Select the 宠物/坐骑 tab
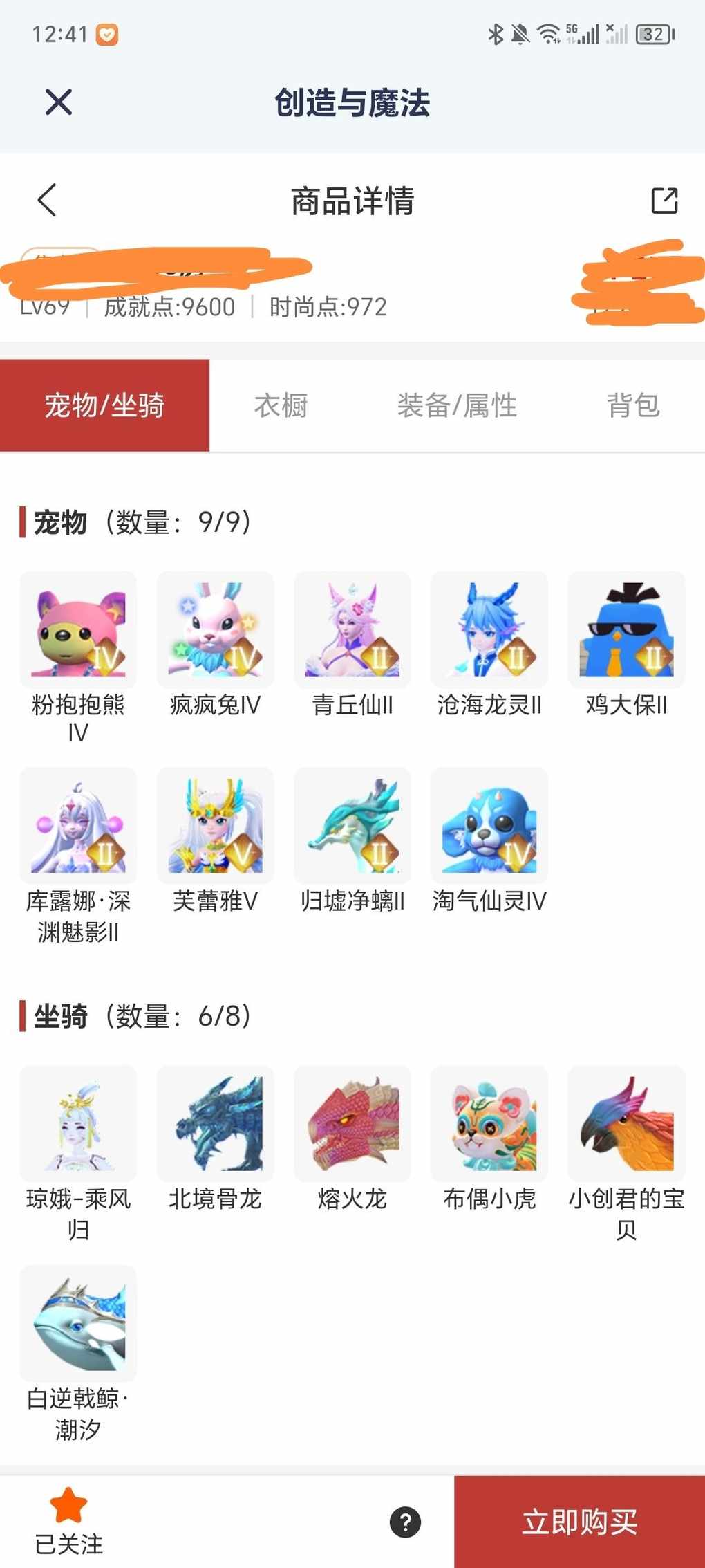The width and height of the screenshot is (705, 1568). [x=104, y=405]
